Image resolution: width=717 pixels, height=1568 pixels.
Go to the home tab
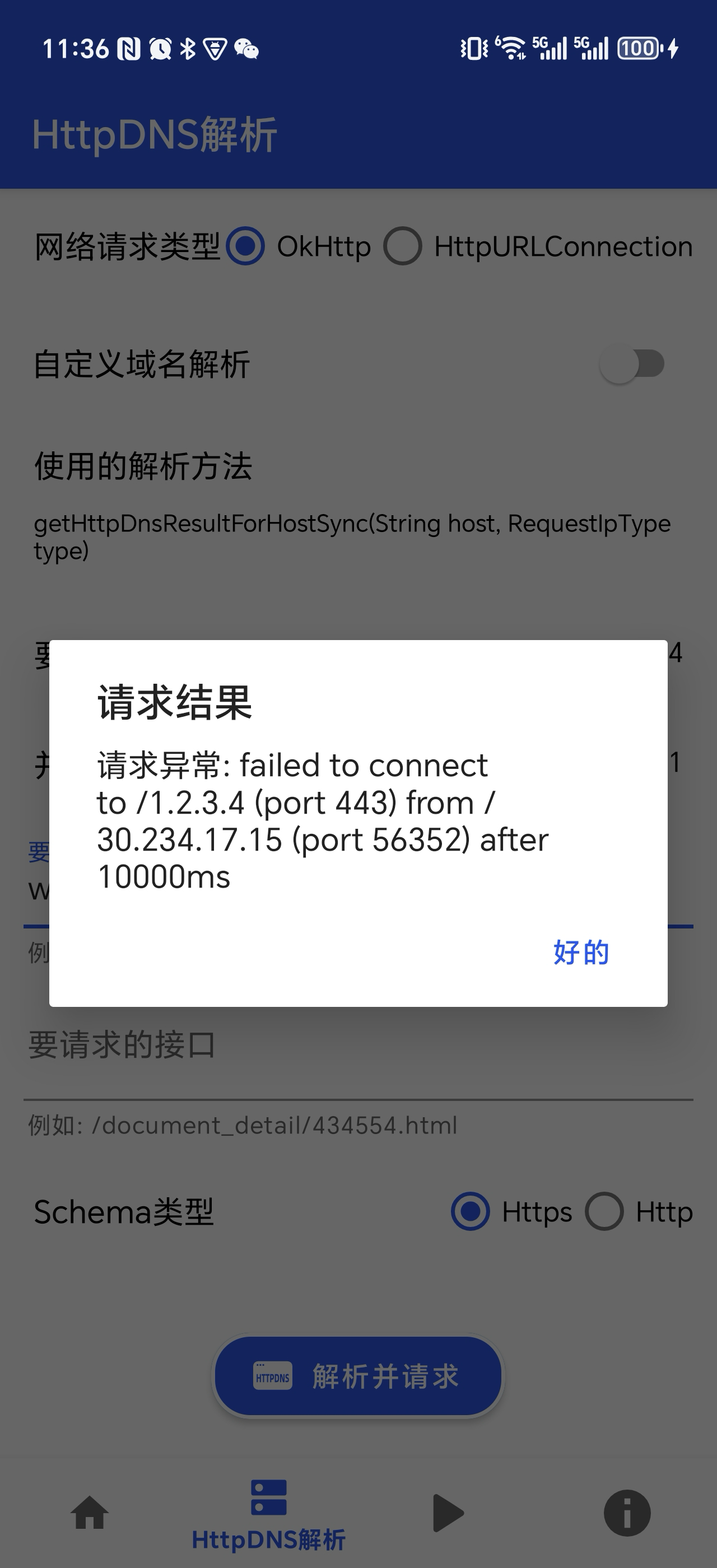pyautogui.click(x=90, y=1513)
